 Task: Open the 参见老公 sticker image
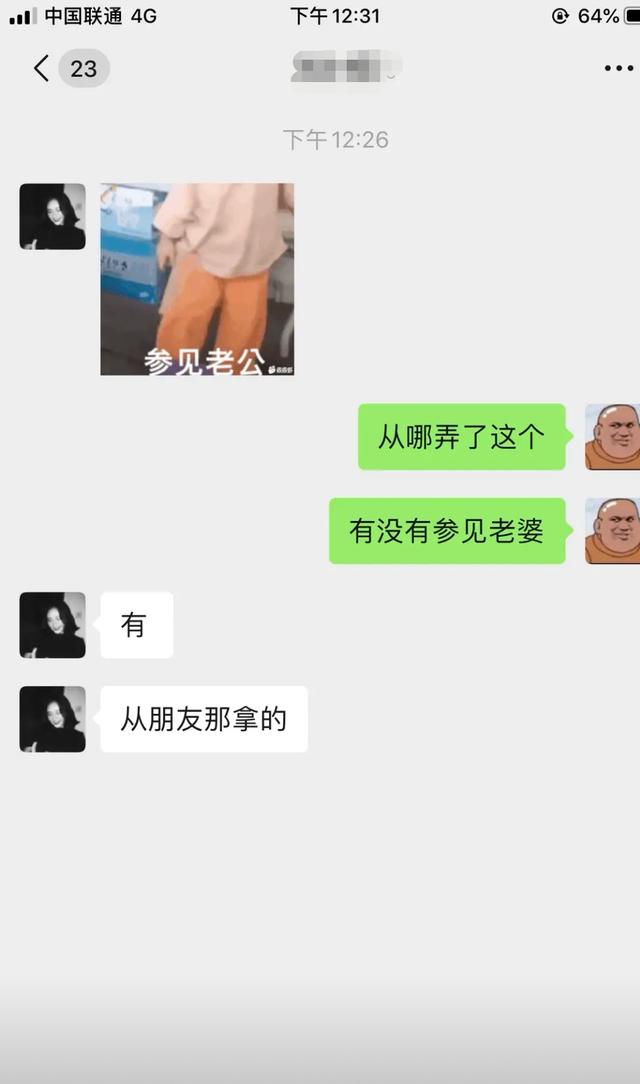197,279
